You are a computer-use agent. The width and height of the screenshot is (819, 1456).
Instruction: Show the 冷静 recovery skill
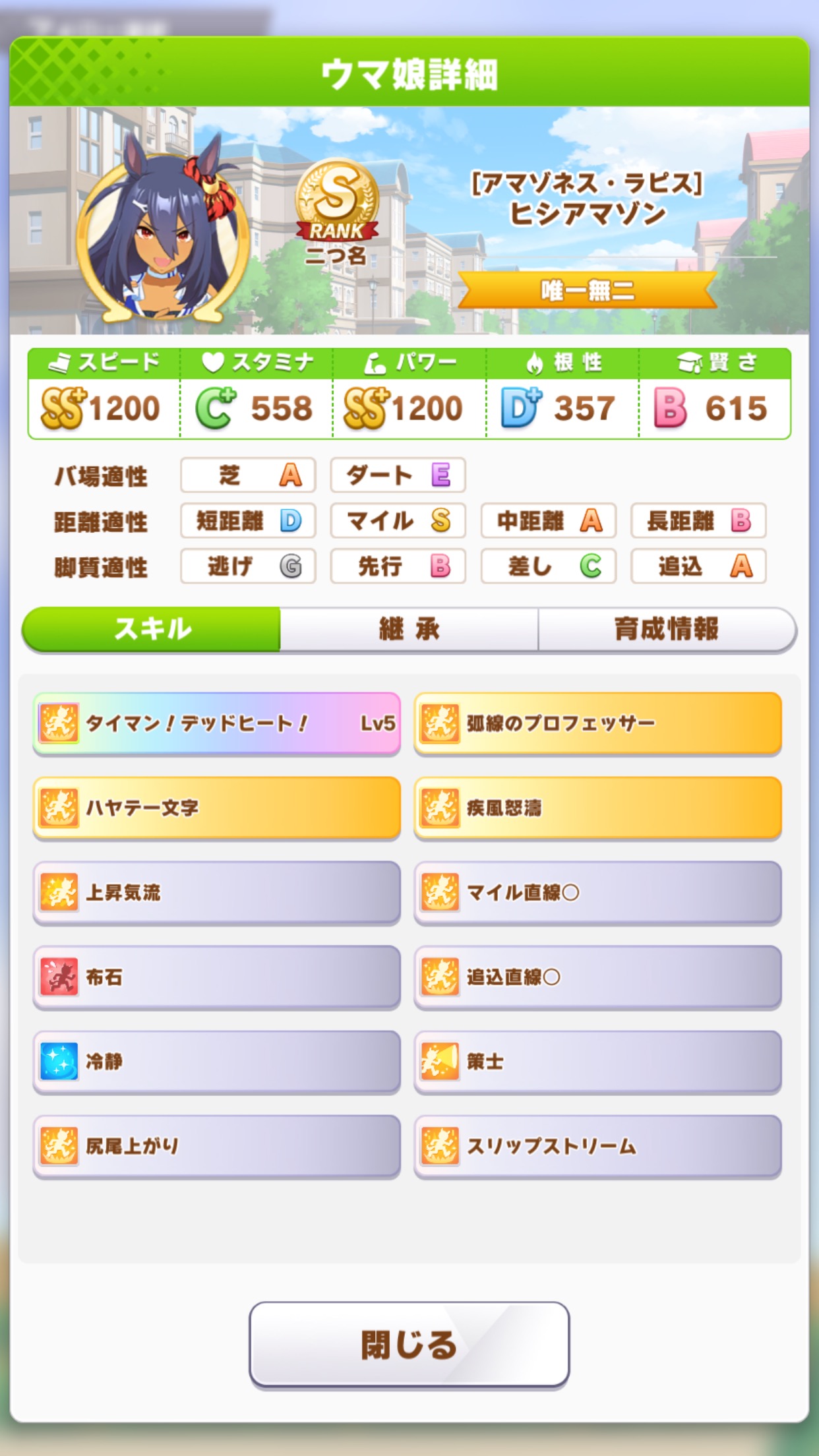coord(216,1061)
